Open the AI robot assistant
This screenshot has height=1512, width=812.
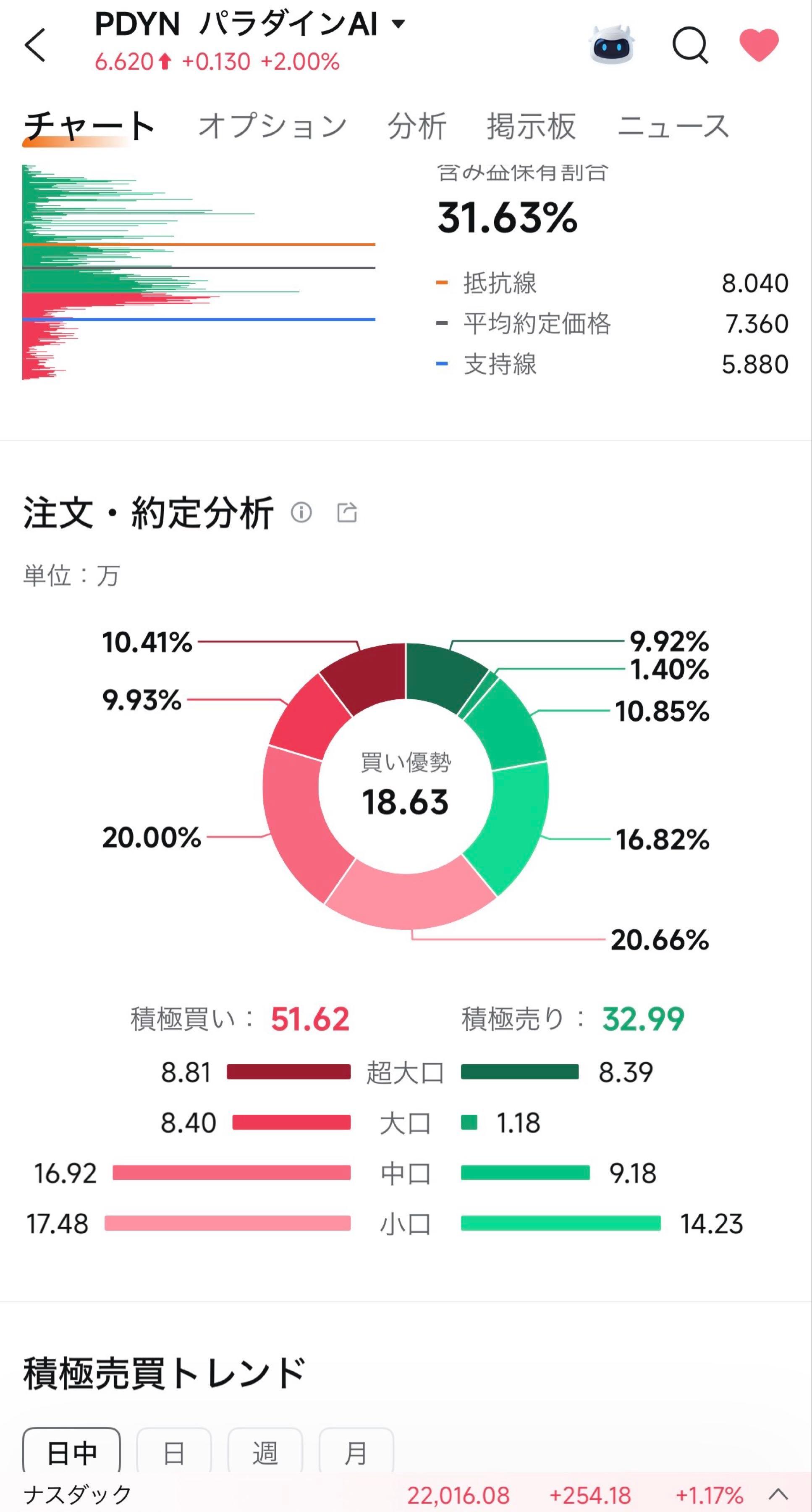pyautogui.click(x=611, y=45)
